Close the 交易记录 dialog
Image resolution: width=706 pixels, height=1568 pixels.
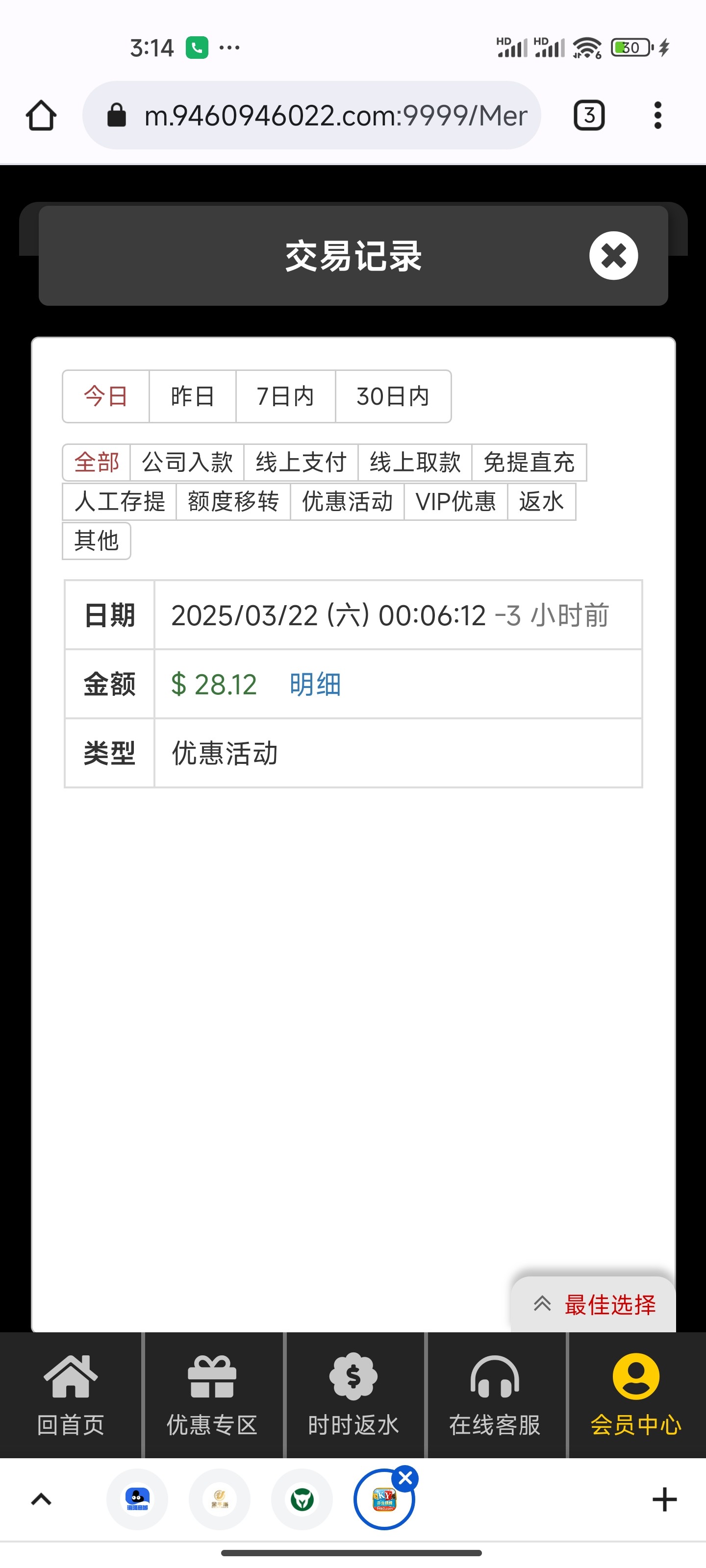click(613, 255)
